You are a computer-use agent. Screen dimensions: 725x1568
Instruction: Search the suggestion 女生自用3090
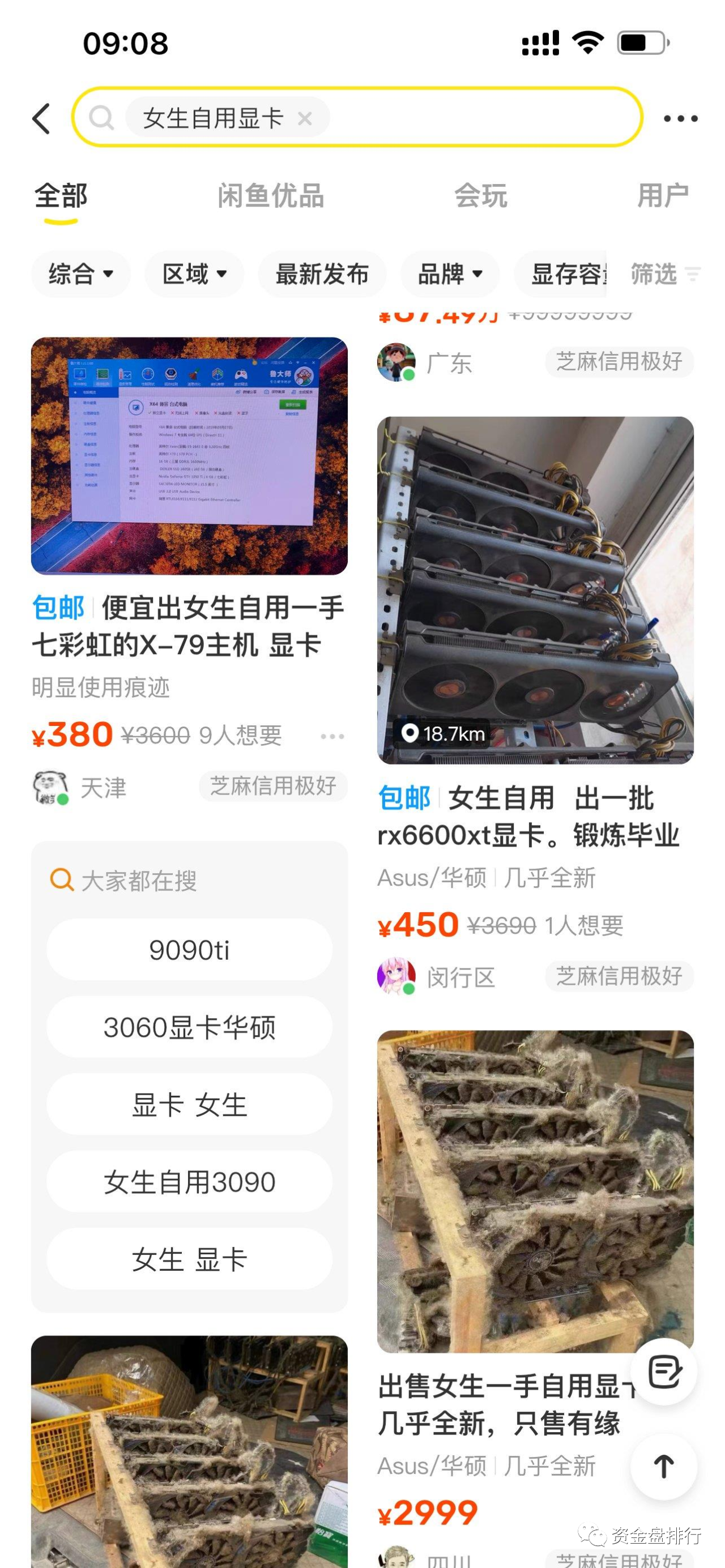click(189, 1182)
